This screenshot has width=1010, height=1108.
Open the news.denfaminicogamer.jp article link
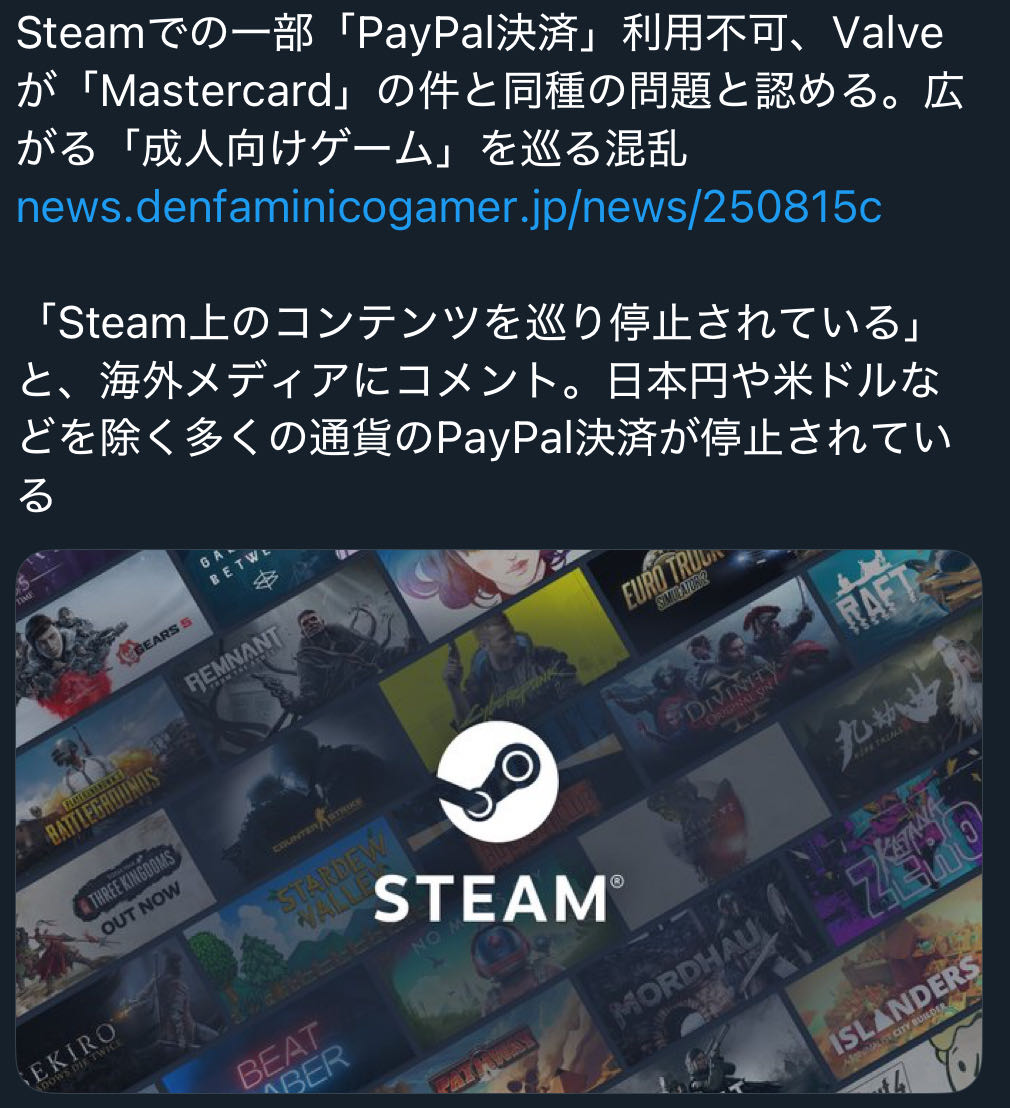[449, 208]
